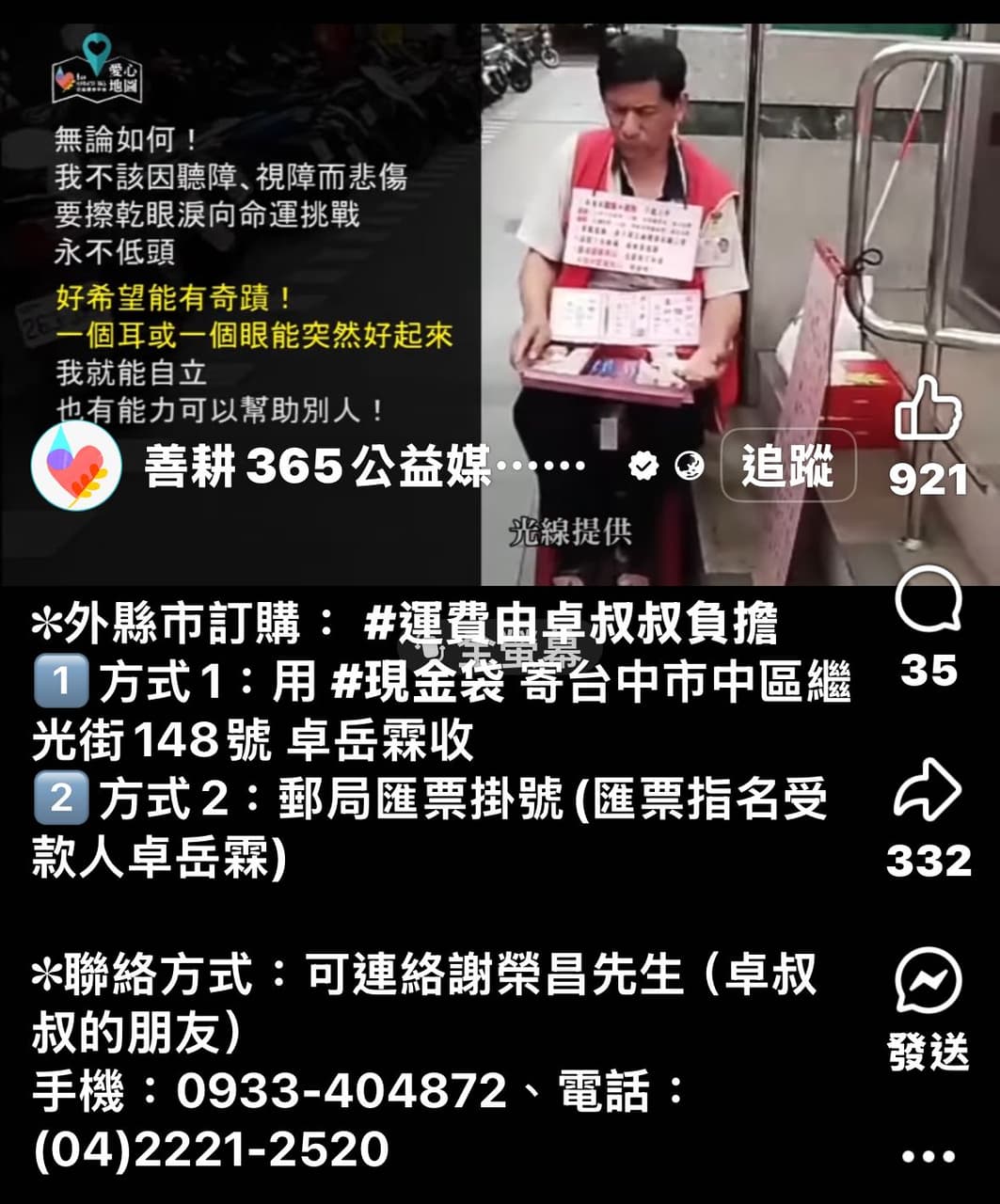1000x1204 pixels.
Task: Open the 善耕365公益媒 profile avatar
Action: 76,466
